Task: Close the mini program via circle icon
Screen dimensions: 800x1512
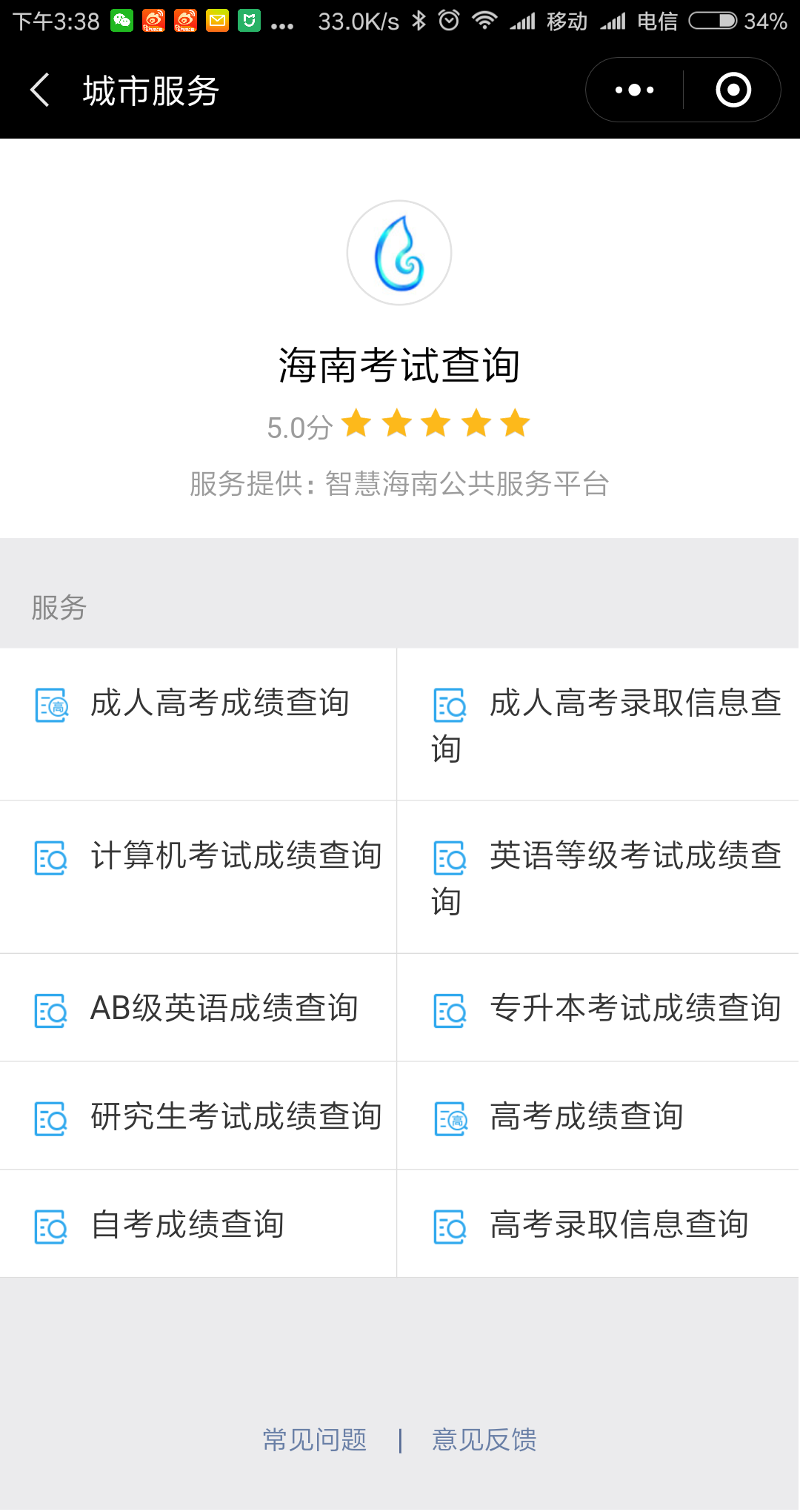Action: pyautogui.click(x=733, y=90)
